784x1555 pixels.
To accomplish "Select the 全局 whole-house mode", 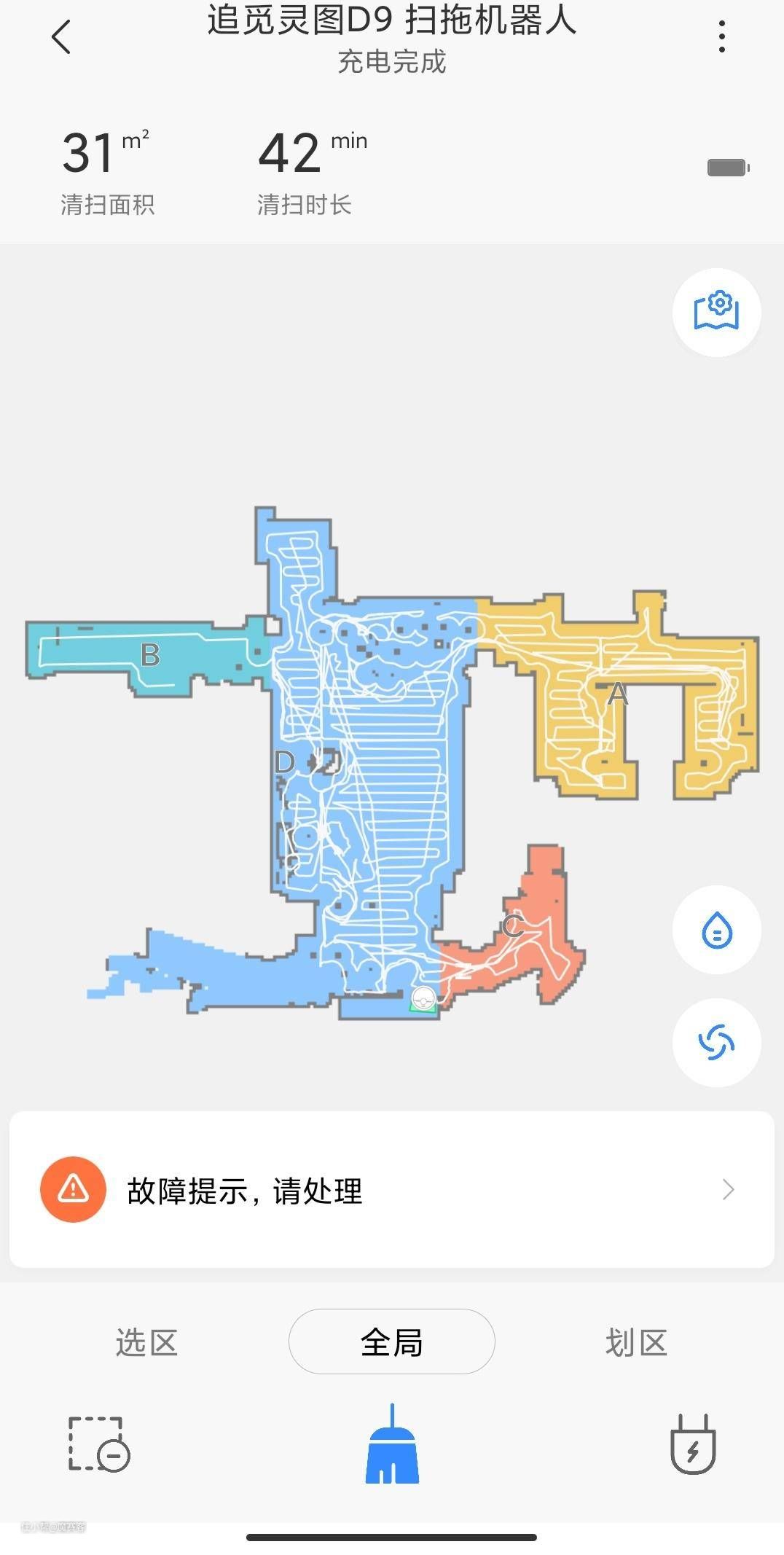I will [x=391, y=1341].
